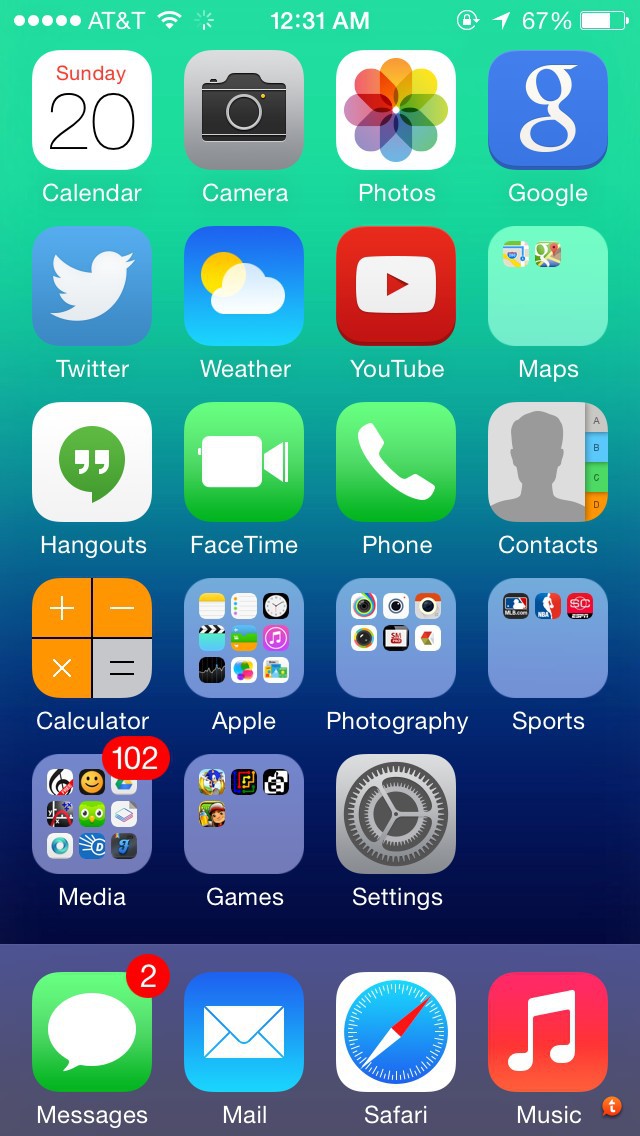
Task: Open Settings
Action: pos(396,814)
